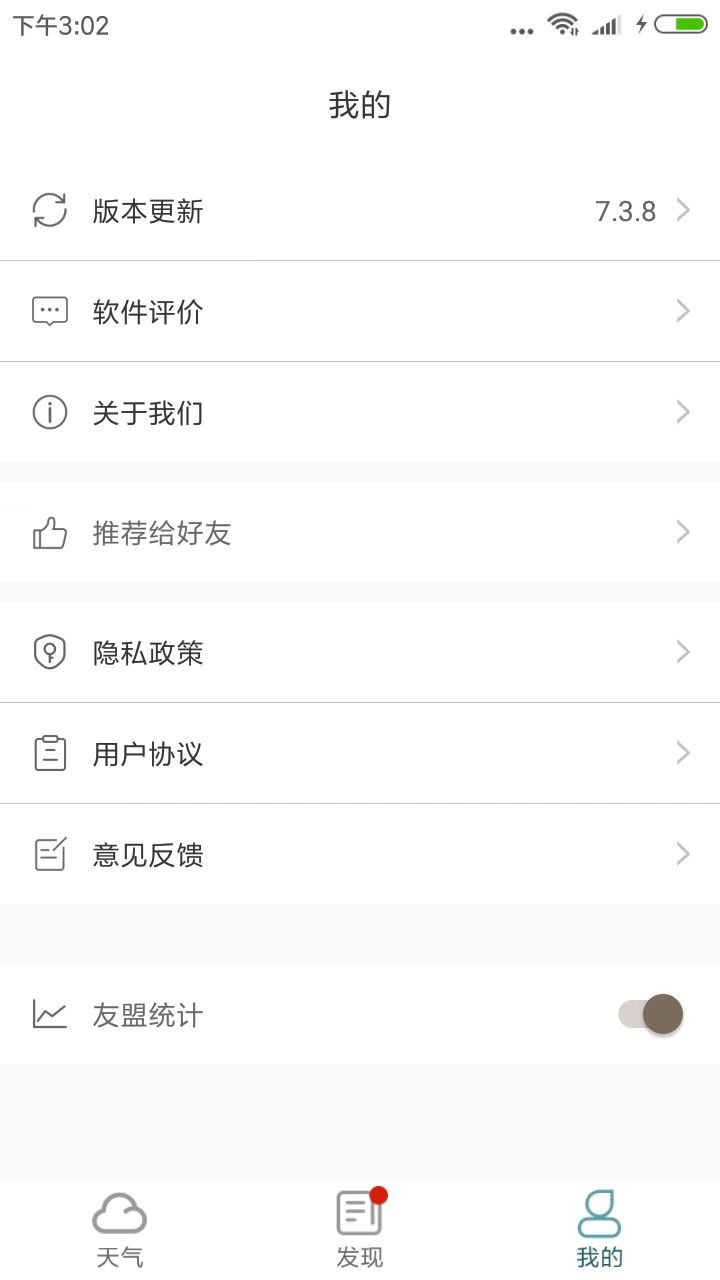The image size is (720, 1280).
Task: Click the version update refresh icon
Action: [50, 212]
